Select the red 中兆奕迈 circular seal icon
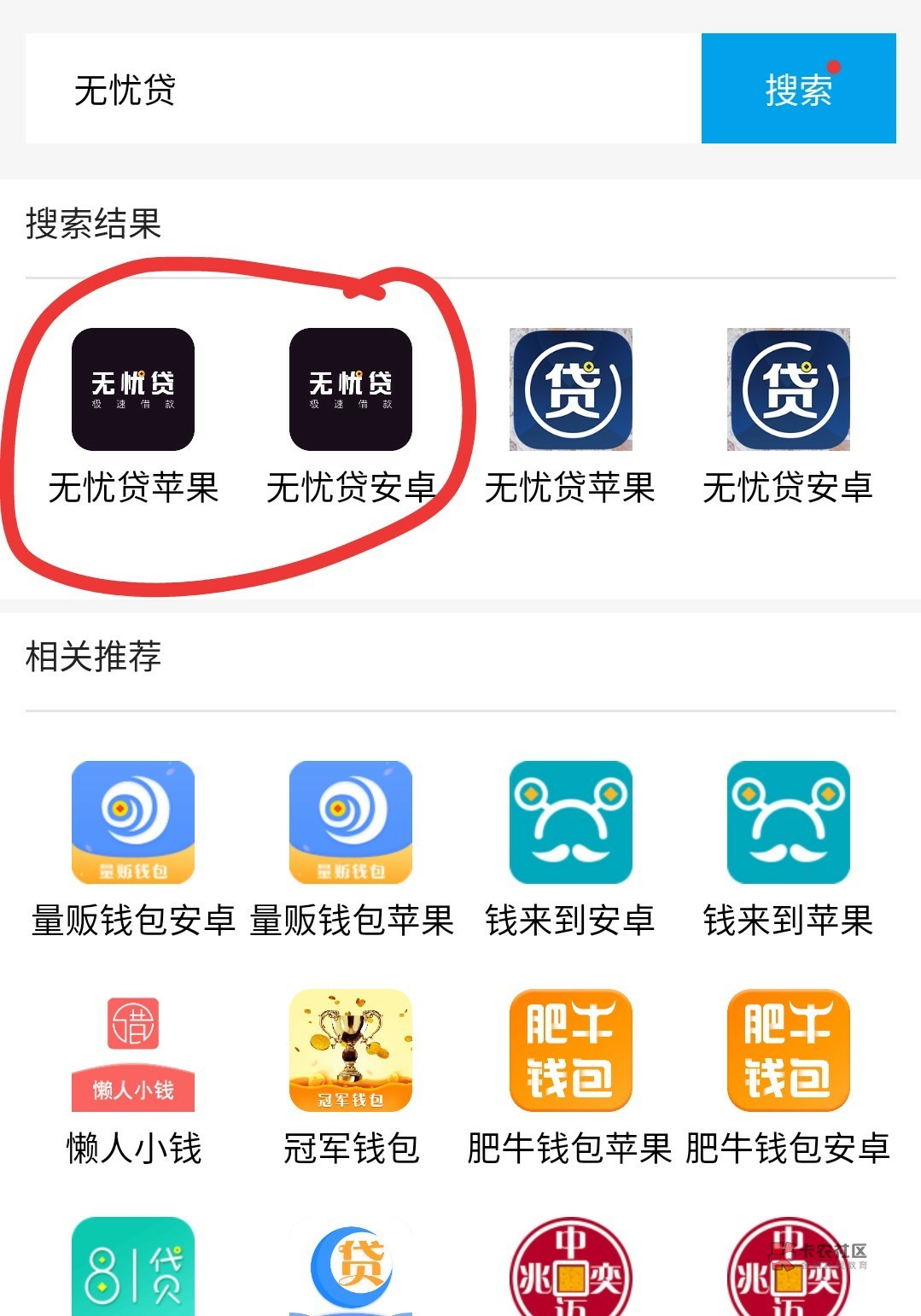This screenshot has width=921, height=1316. [570, 1272]
